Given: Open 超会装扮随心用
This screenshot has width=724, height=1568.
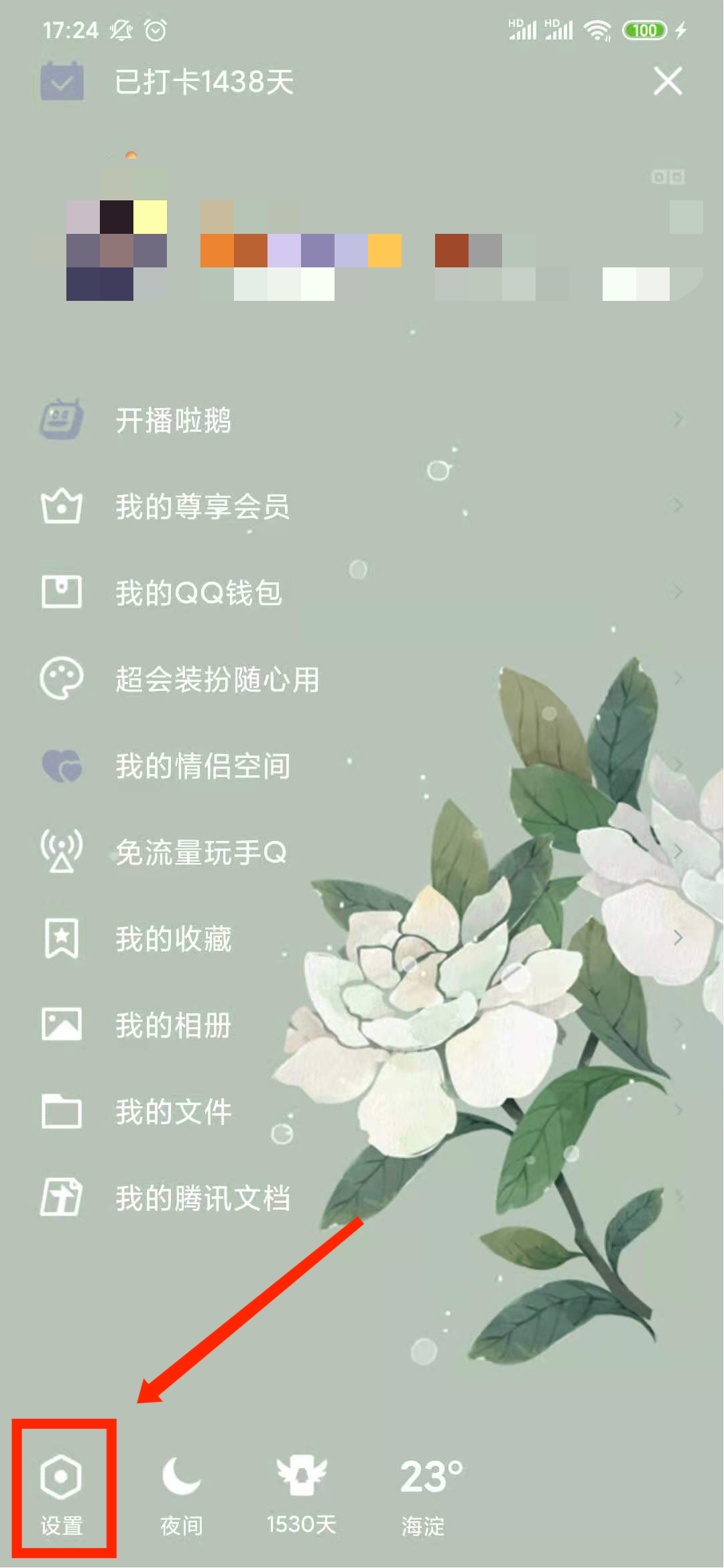Looking at the screenshot, I should tap(216, 679).
